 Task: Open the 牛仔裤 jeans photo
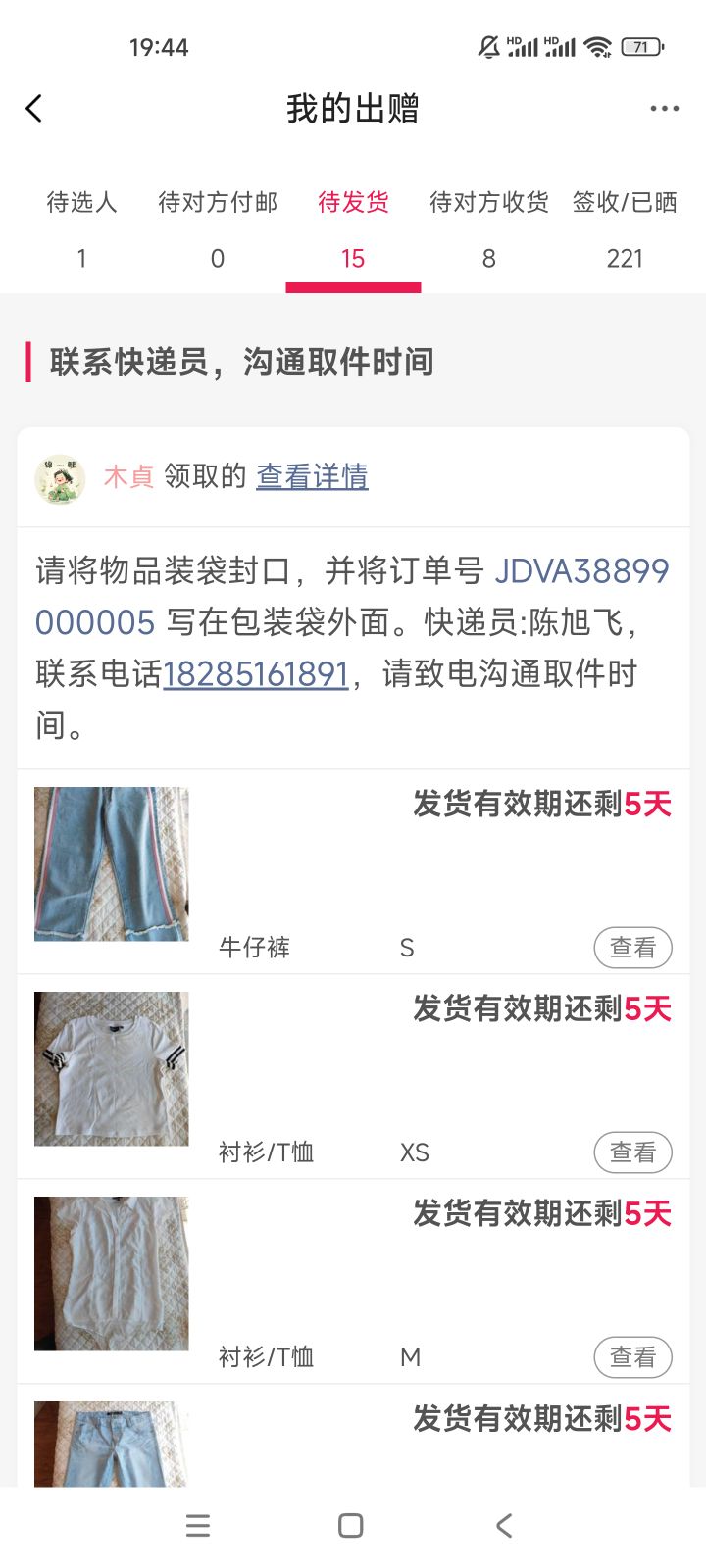112,863
